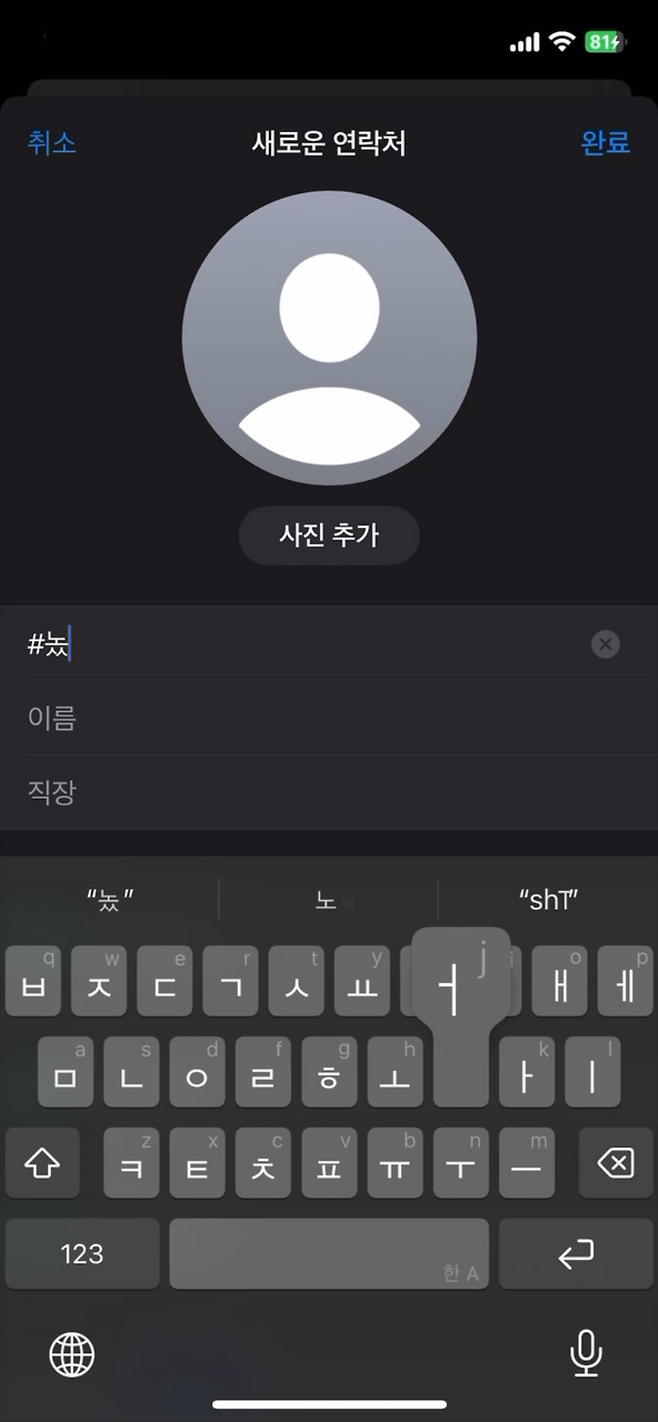Screen dimensions: 658x1422
Task: Focus the 이름 name field
Action: tap(300, 718)
